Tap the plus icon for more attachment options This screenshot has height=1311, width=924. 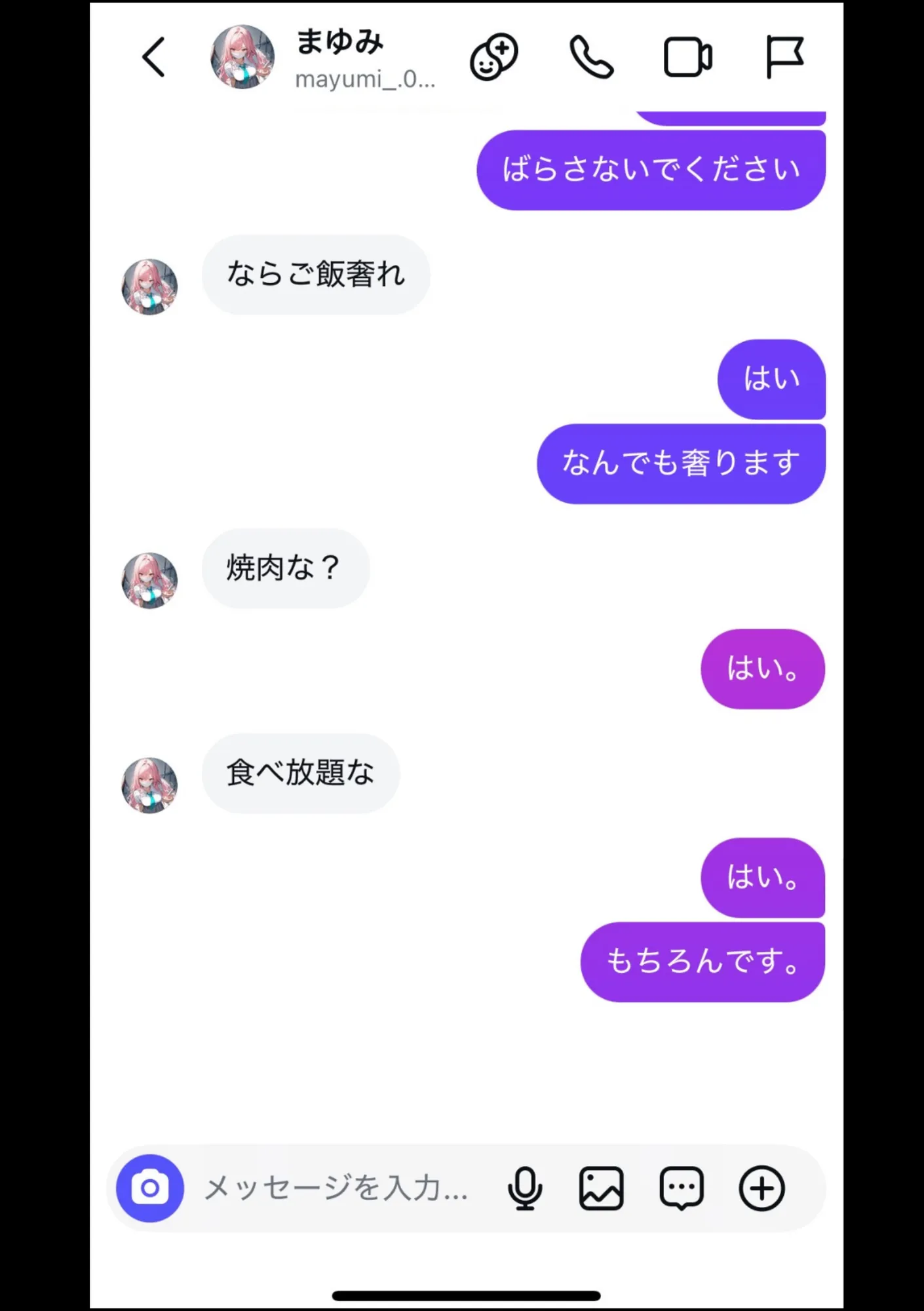pos(761,1188)
